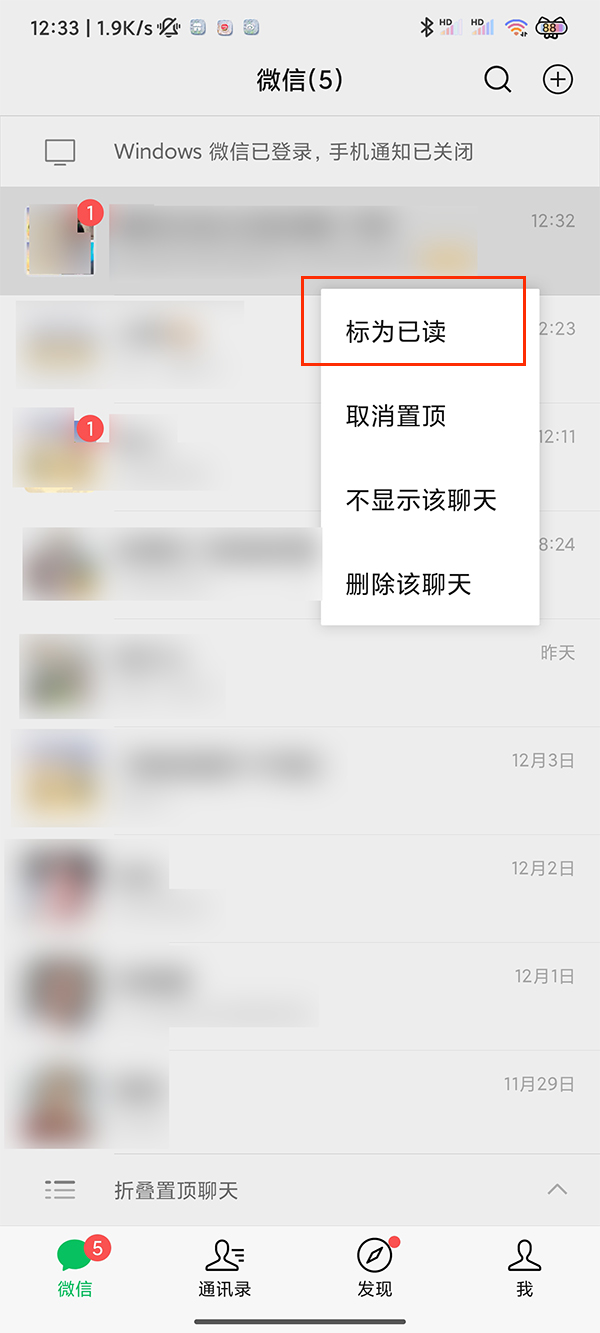Open the plus add menu

point(557,80)
